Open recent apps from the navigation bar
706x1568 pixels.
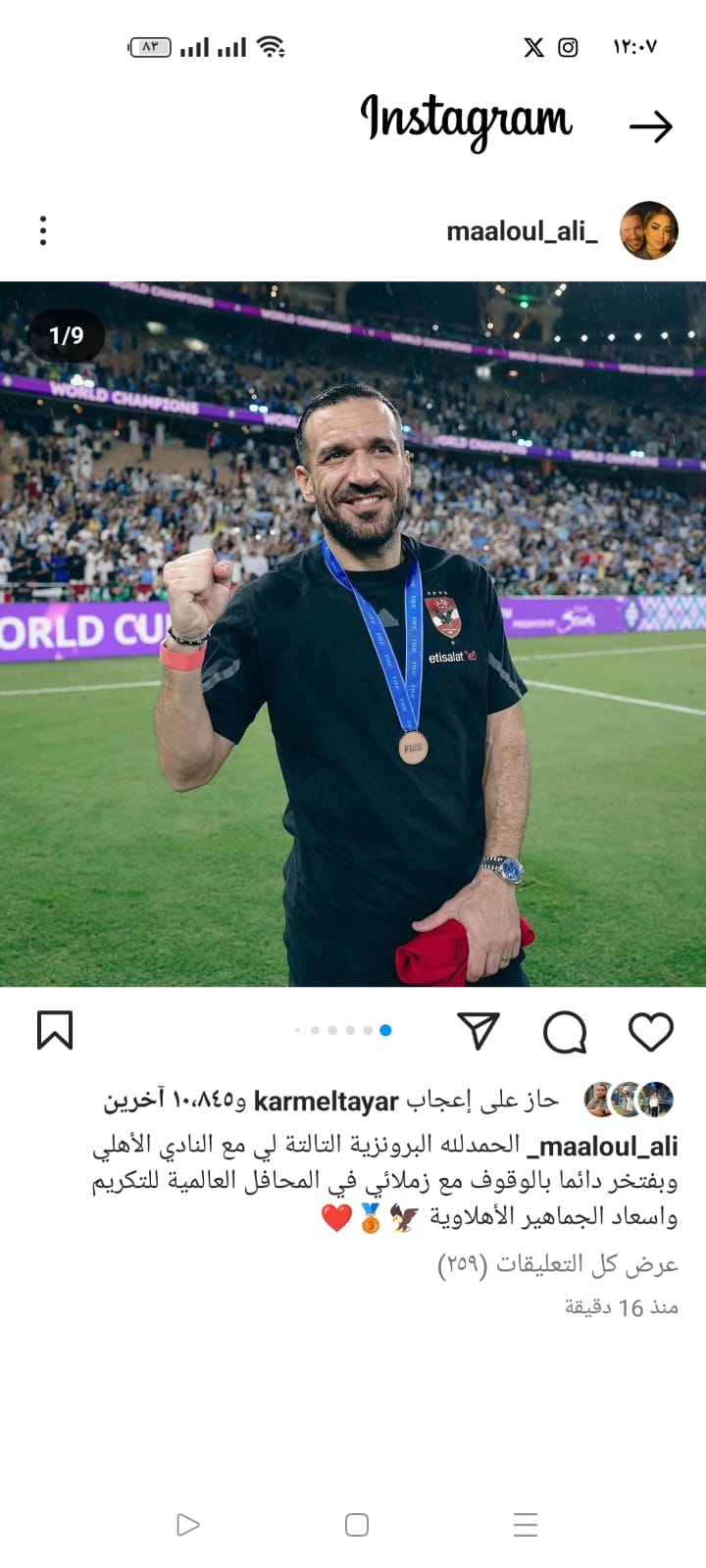(x=526, y=1525)
